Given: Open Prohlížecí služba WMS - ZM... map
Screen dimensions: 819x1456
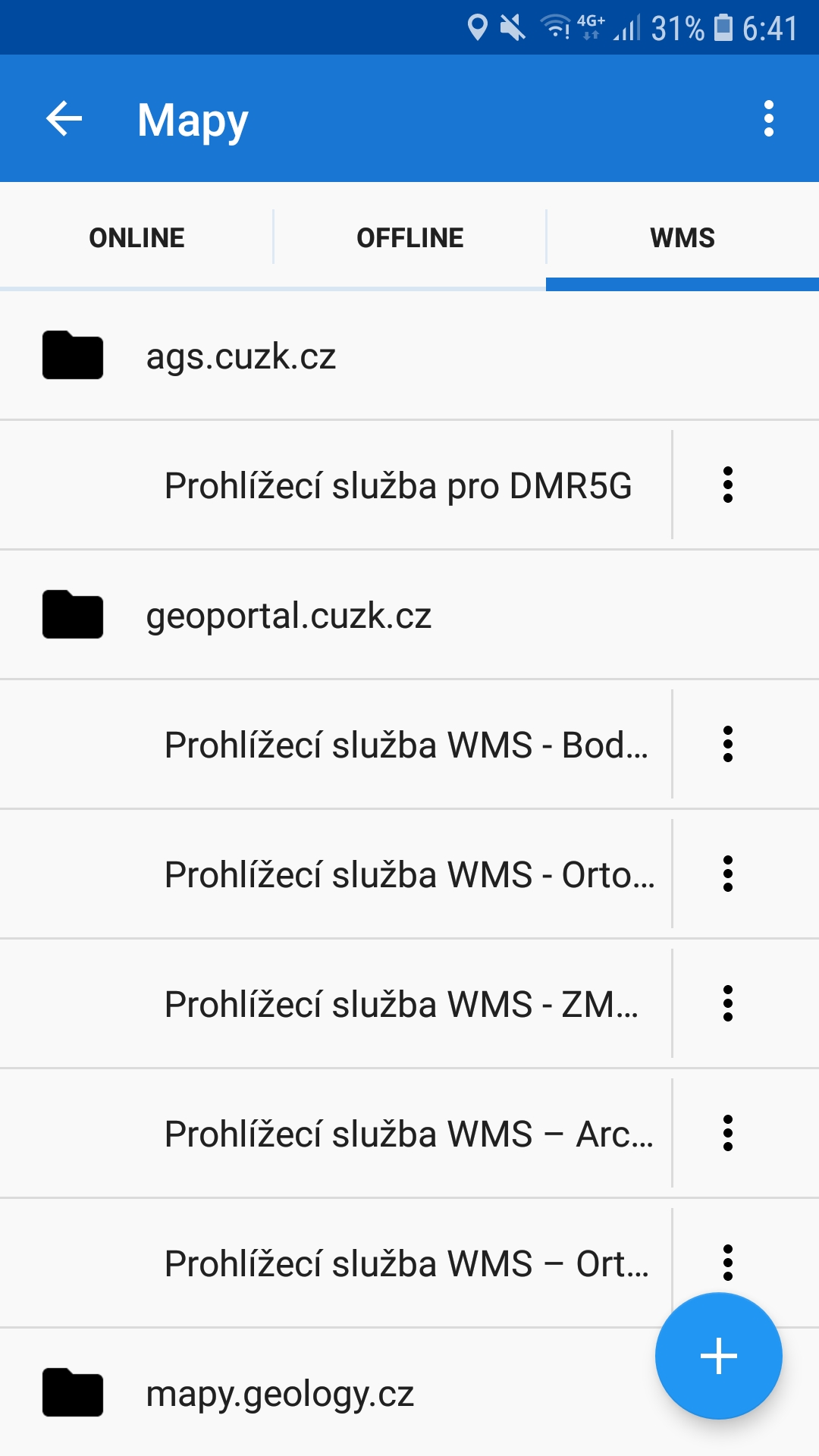Looking at the screenshot, I should pyautogui.click(x=402, y=1004).
